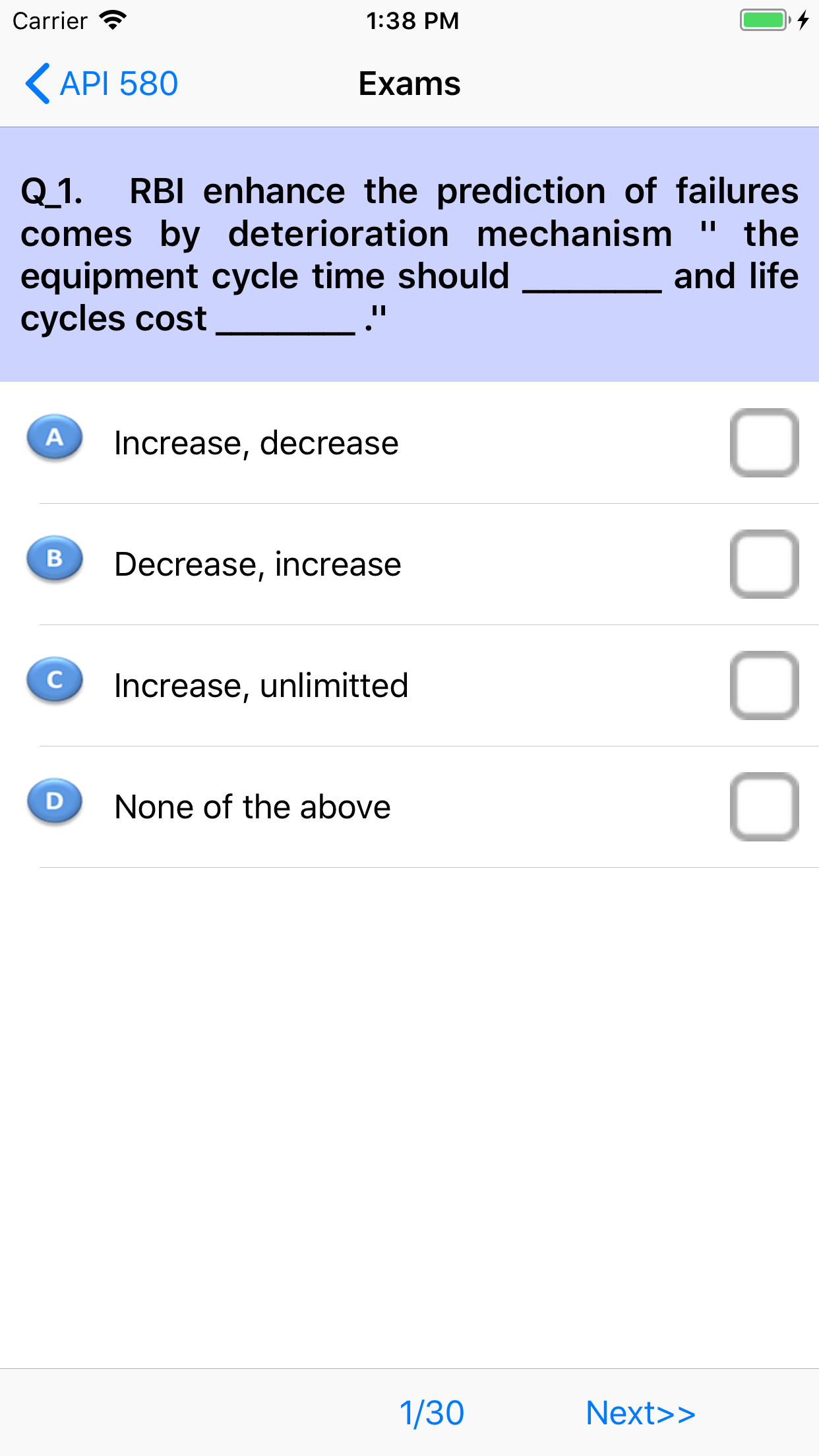Select the highlighted Q_1 question text
Image resolution: width=819 pixels, height=1456 pixels.
(409, 254)
